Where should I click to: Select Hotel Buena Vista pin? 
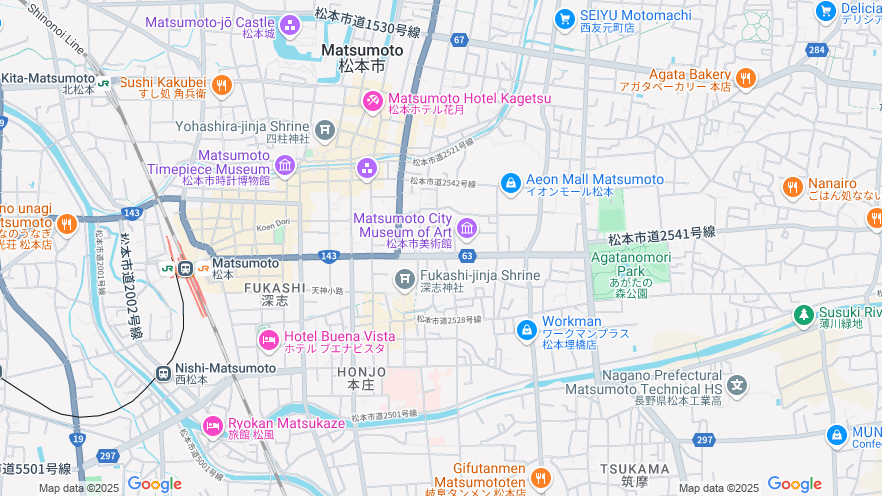(x=269, y=341)
